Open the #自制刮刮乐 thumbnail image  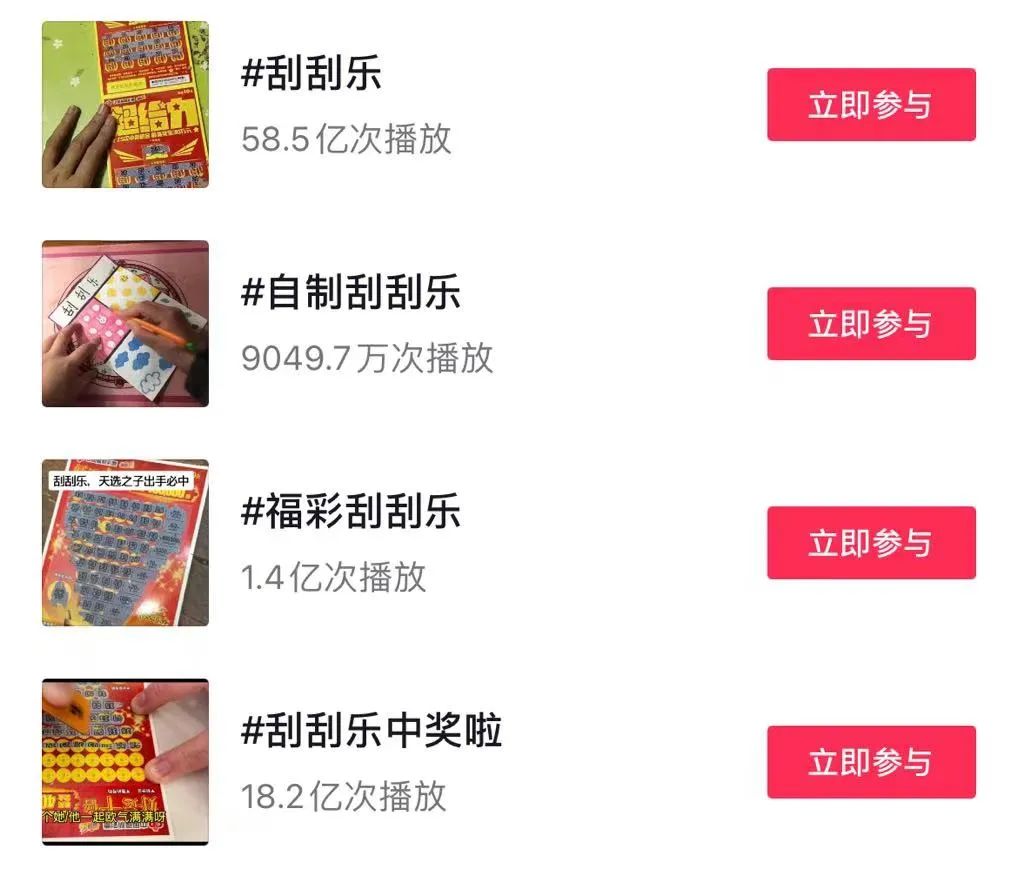point(125,323)
